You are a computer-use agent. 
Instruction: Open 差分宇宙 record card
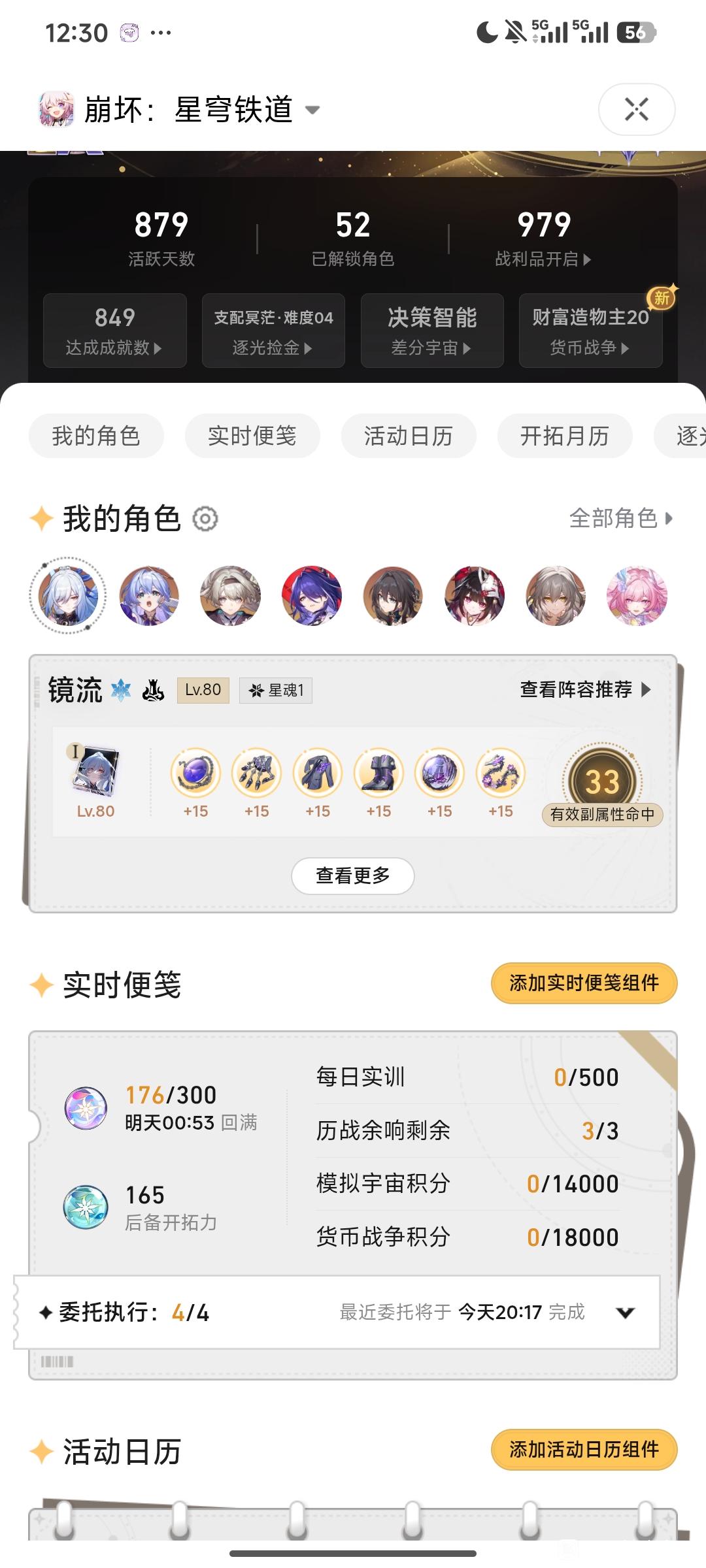[x=432, y=331]
